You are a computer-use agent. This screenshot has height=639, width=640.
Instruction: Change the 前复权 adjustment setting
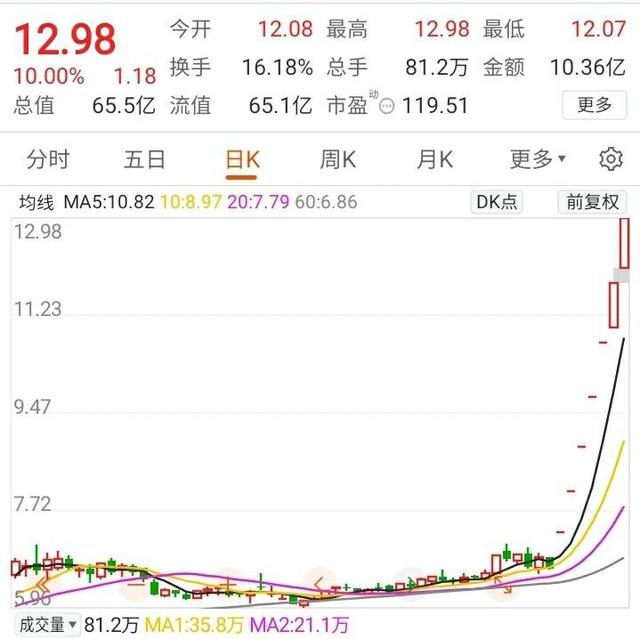pos(593,202)
